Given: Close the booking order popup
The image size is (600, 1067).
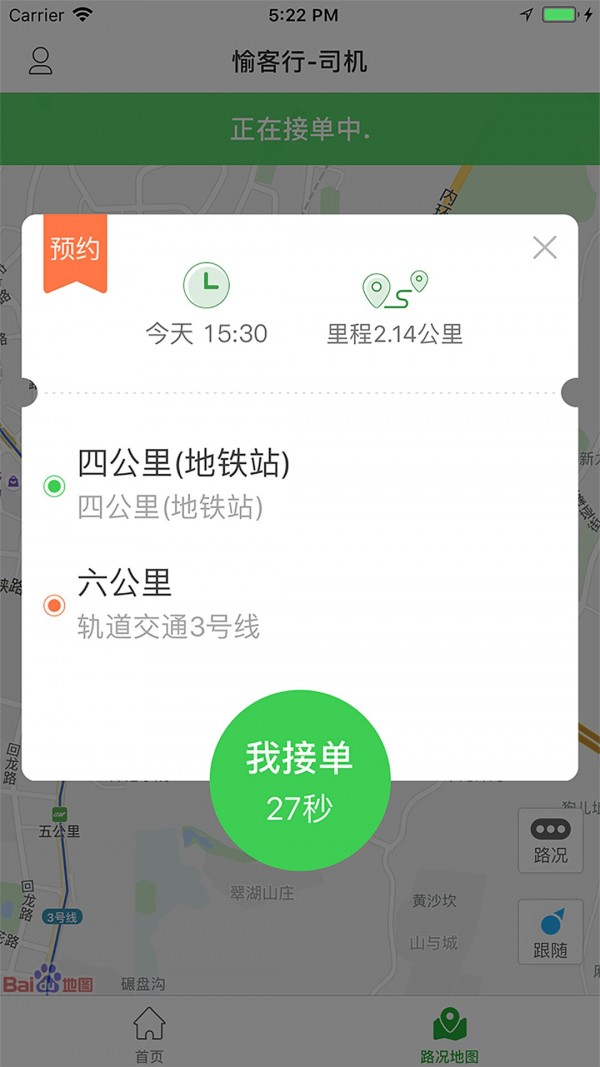Looking at the screenshot, I should click(545, 248).
